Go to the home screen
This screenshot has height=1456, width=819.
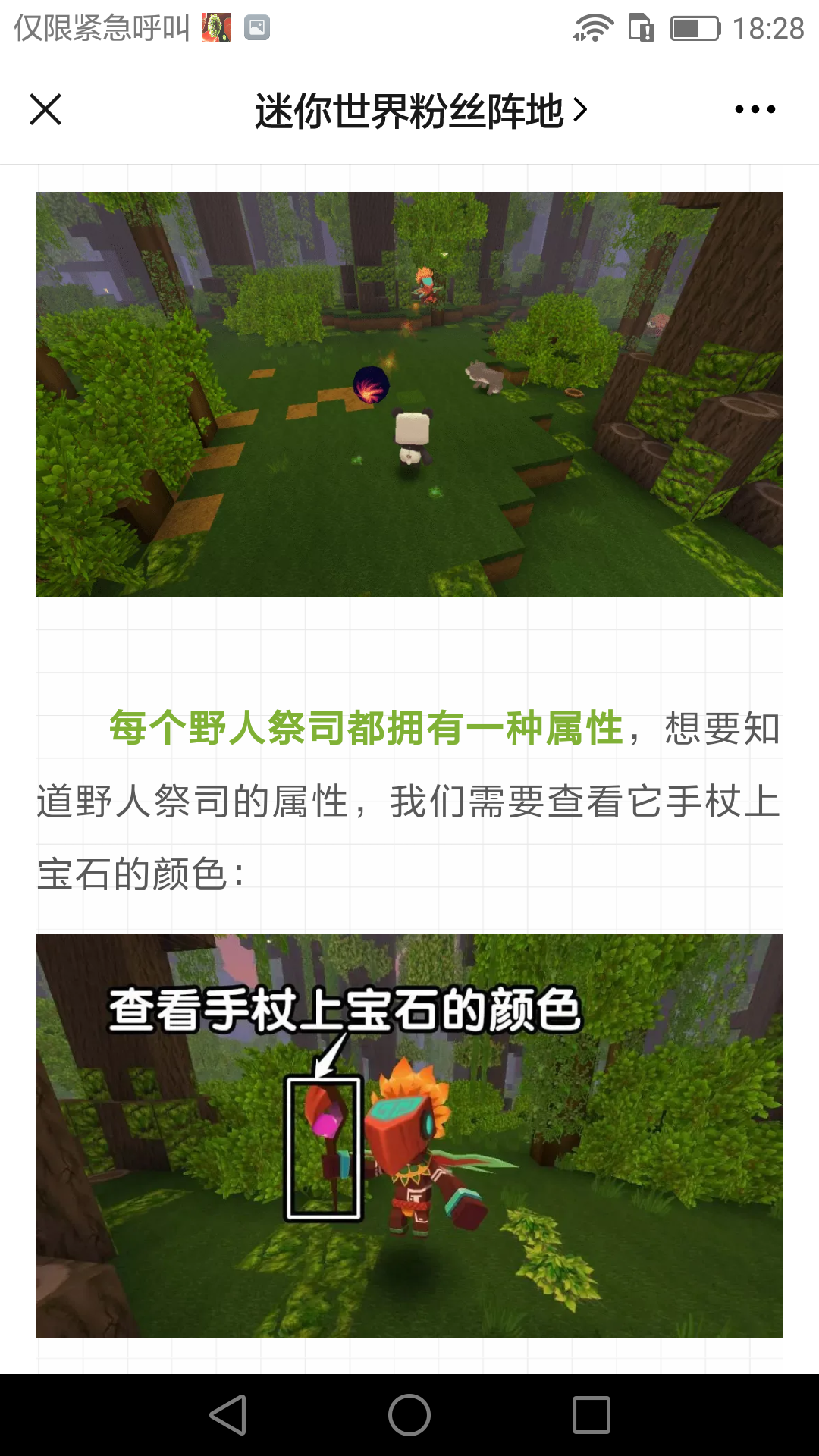point(409,1415)
